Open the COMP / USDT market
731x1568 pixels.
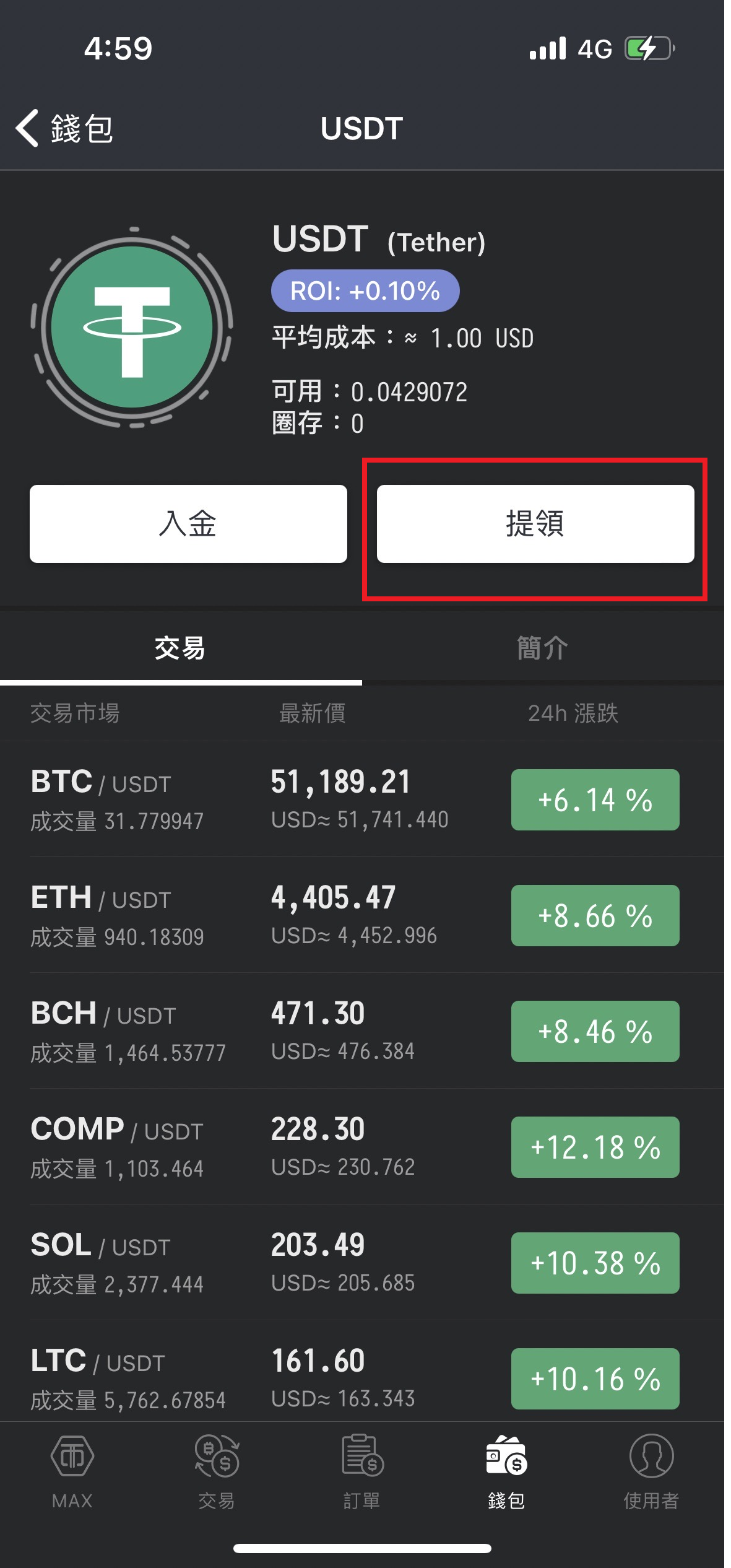362,1147
